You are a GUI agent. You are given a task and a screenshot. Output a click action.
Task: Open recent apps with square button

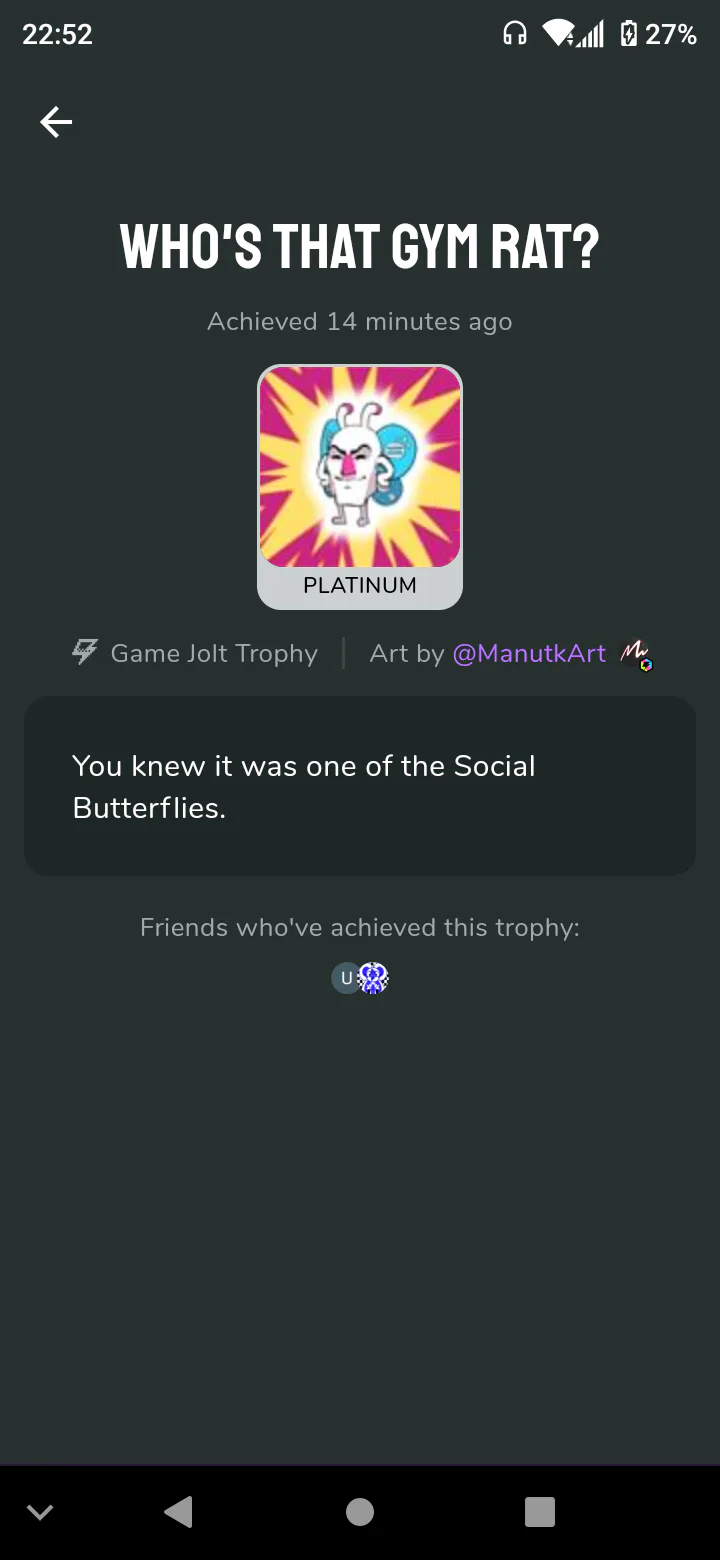pyautogui.click(x=539, y=1511)
